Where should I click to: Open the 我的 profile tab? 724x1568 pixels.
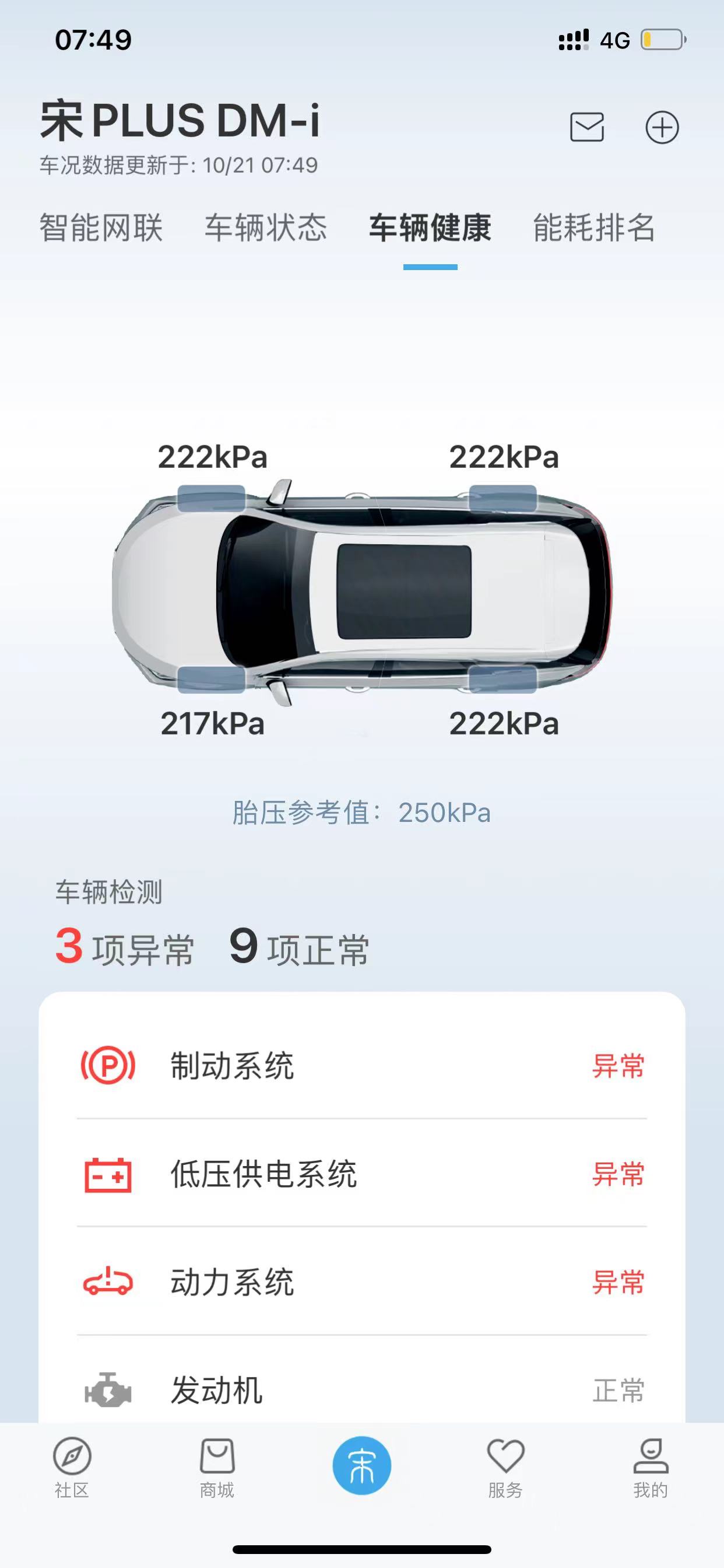point(651,1468)
